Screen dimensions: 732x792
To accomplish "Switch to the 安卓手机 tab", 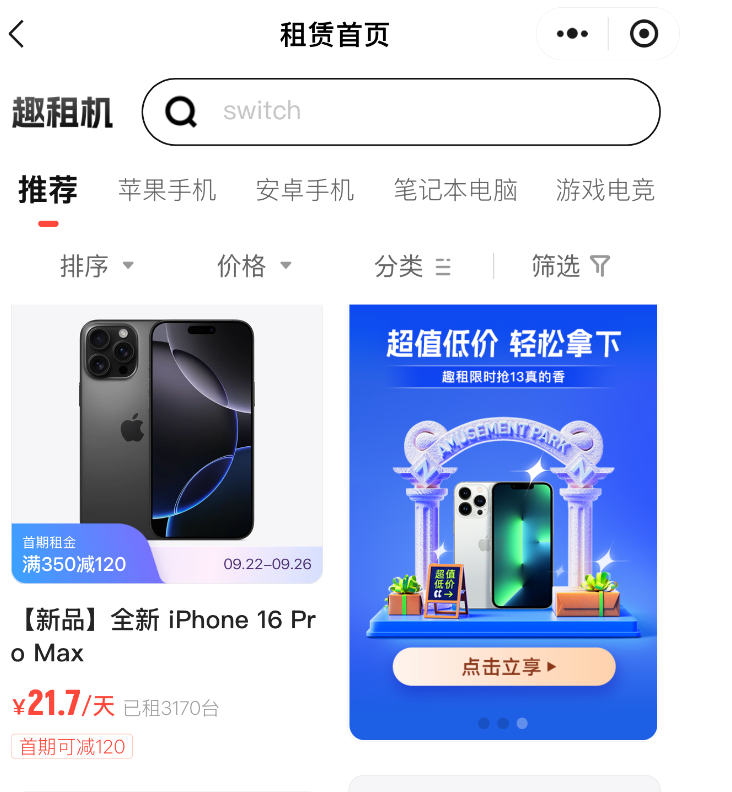I will pos(305,189).
